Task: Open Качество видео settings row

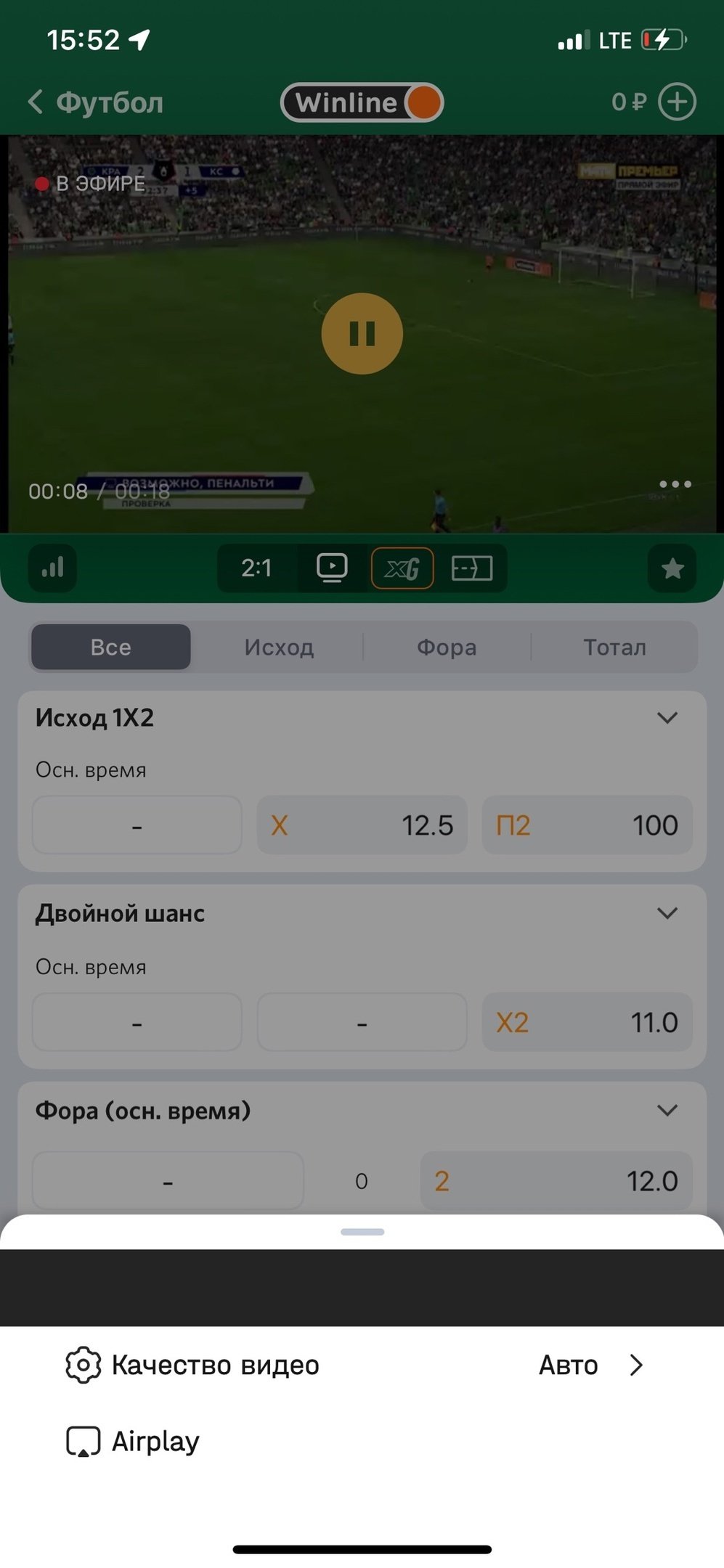Action: point(356,1365)
